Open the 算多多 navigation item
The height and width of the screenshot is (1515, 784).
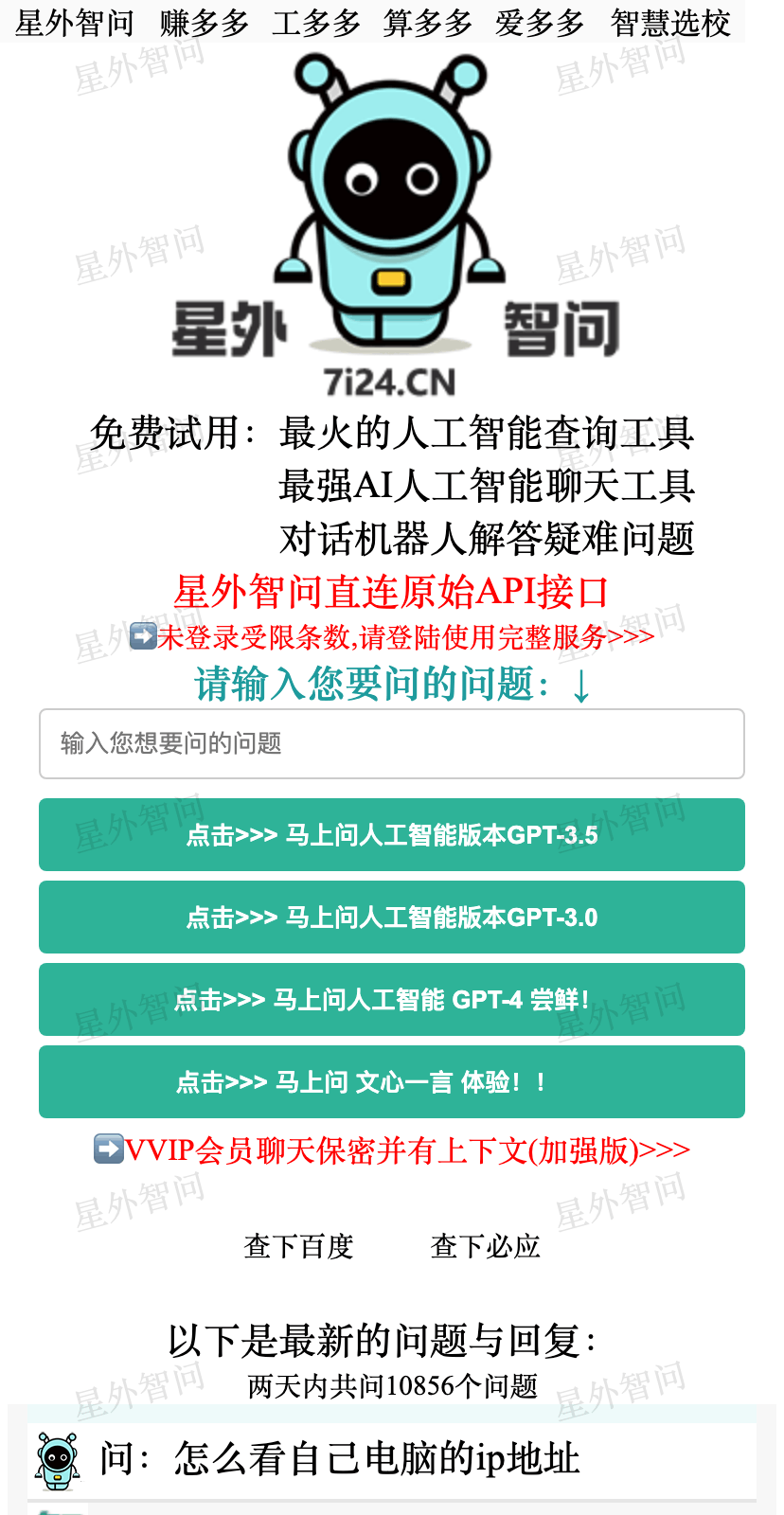pos(427,23)
